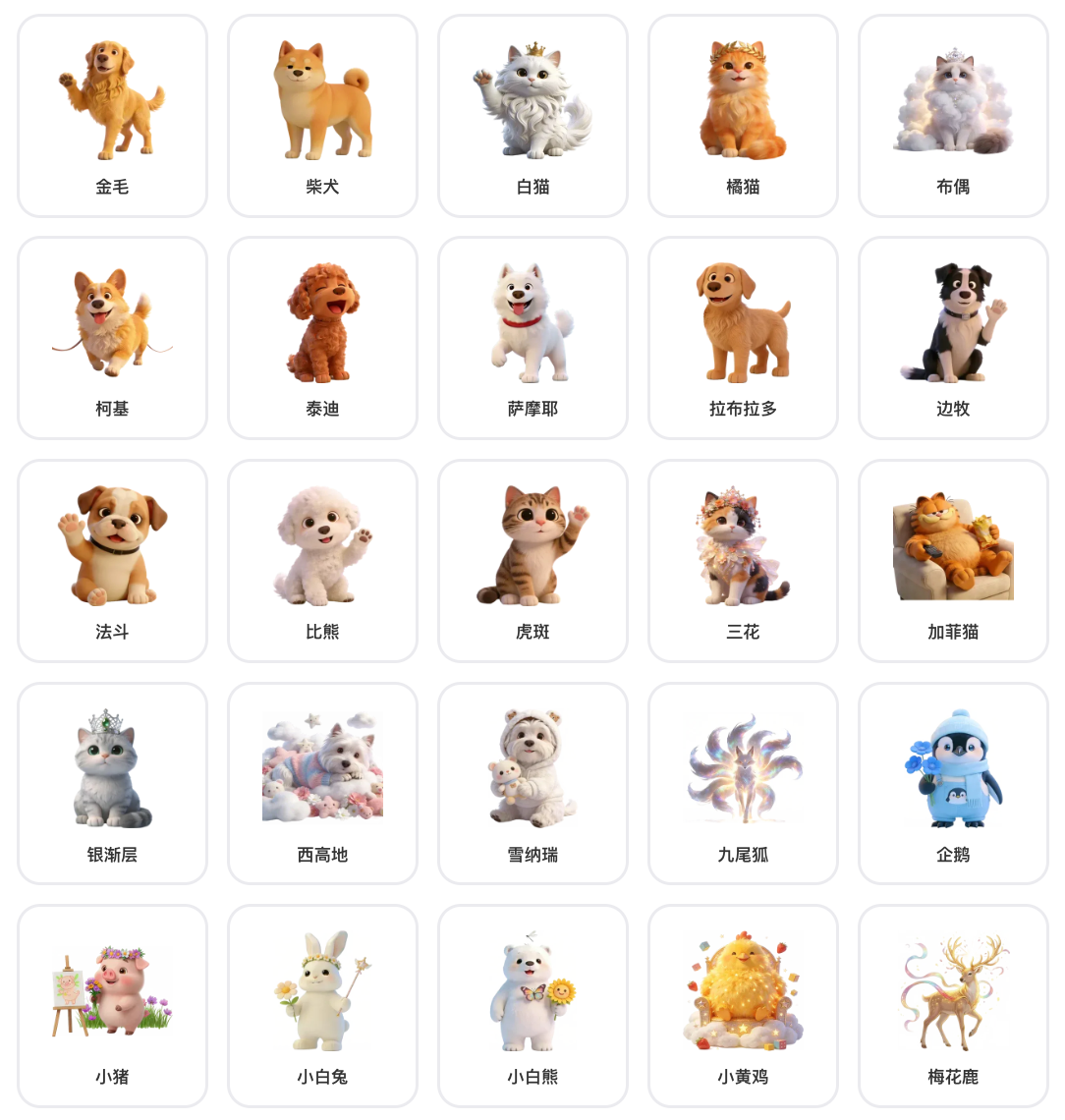The width and height of the screenshot is (1065, 1120).
Task: Choose the 比熊 bichon card
Action: pyautogui.click(x=322, y=561)
